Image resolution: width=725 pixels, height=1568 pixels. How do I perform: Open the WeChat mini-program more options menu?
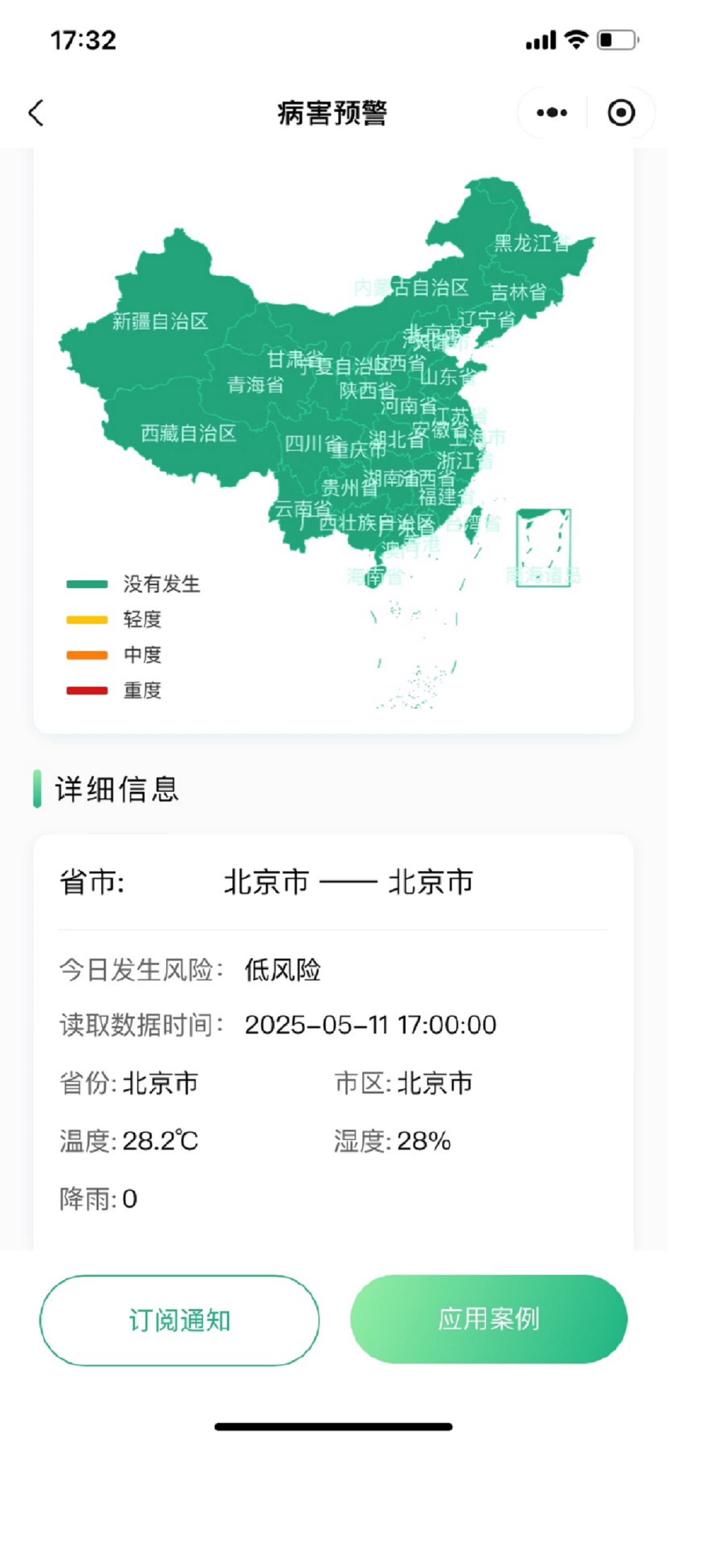pyautogui.click(x=551, y=112)
